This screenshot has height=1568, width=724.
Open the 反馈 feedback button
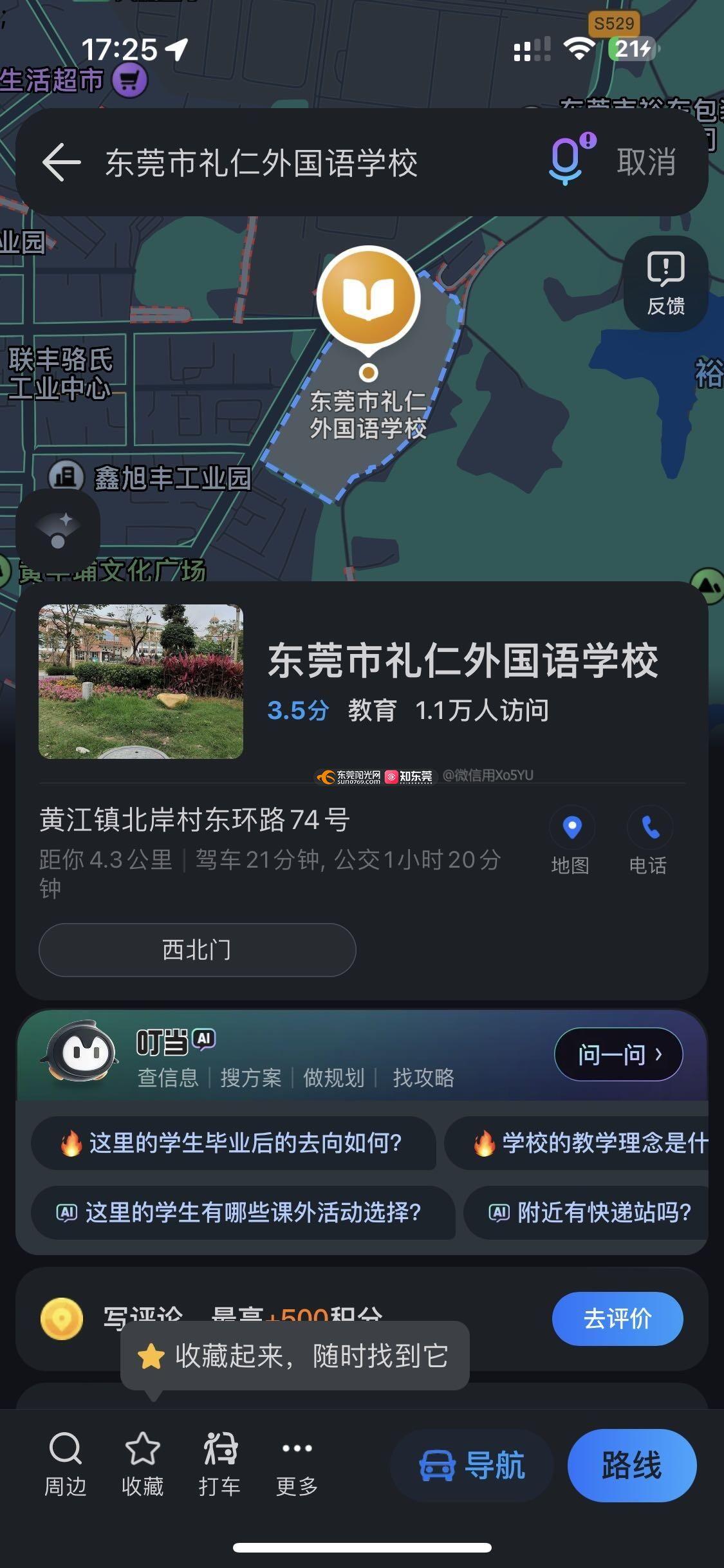click(x=665, y=284)
